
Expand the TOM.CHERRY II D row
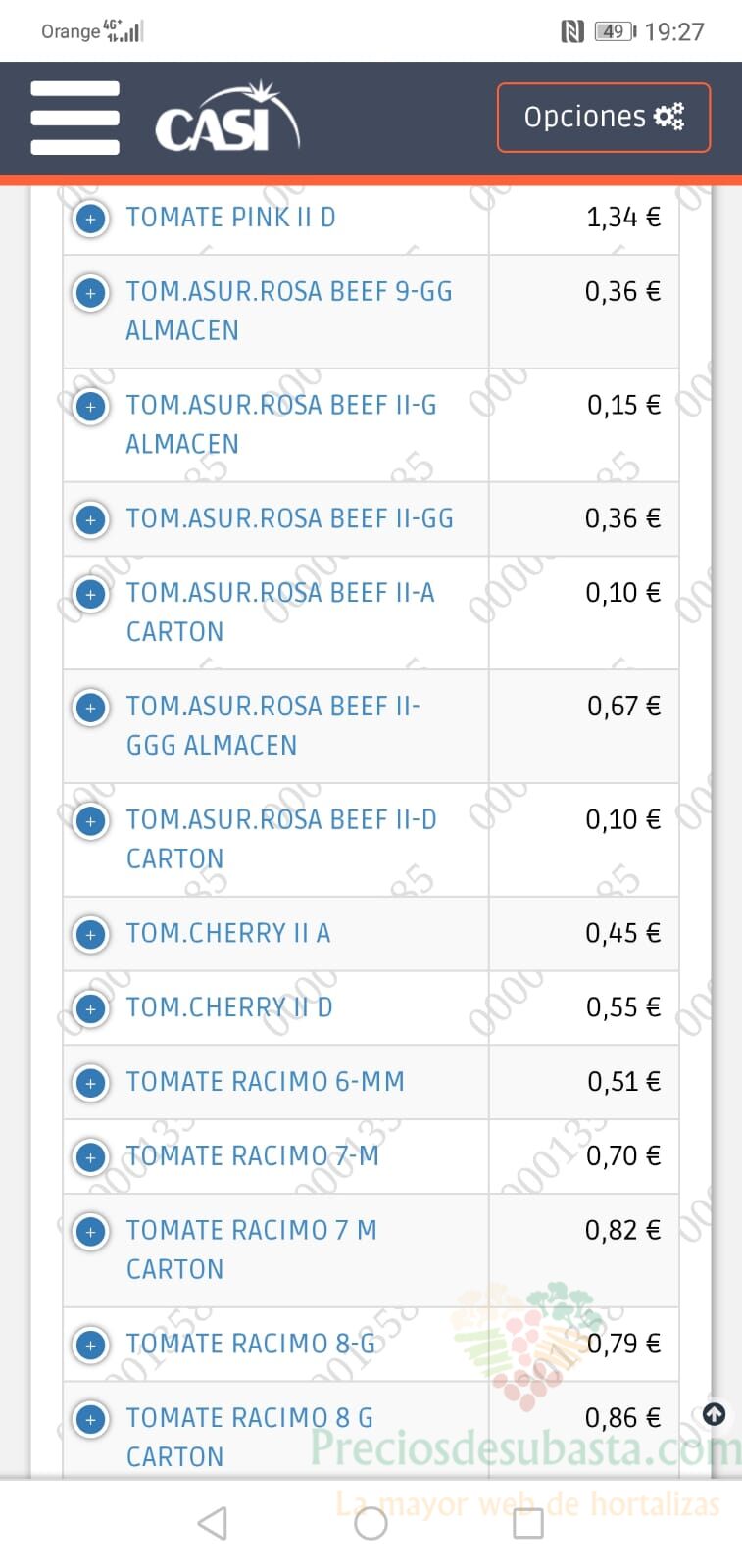[x=91, y=1009]
